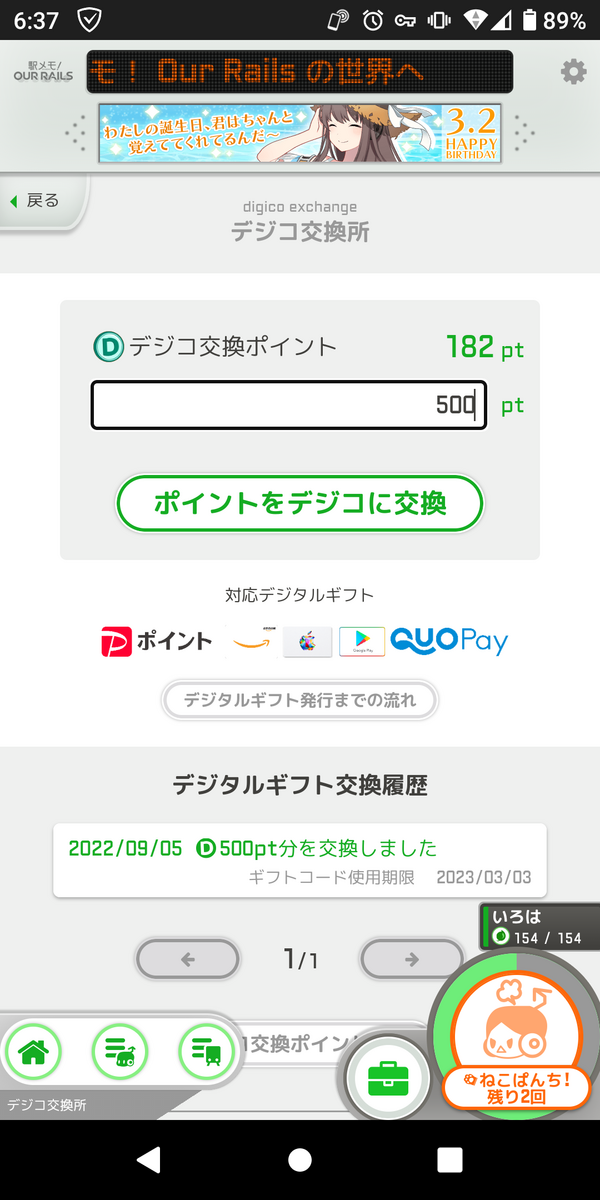Screen dimensions: 600x1200
Task: Open デジタルギフト発行までの流れ
Action: tap(300, 700)
